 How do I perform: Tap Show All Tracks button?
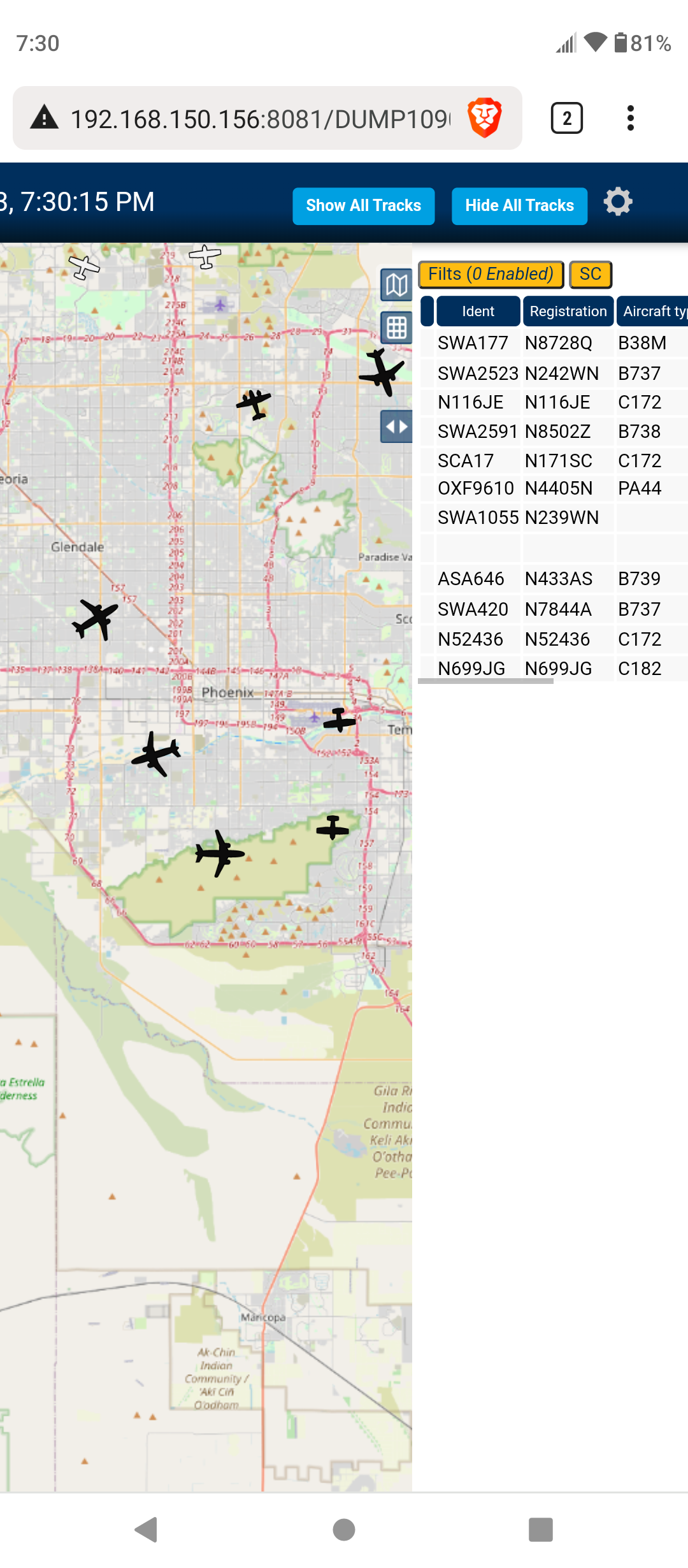pos(364,206)
